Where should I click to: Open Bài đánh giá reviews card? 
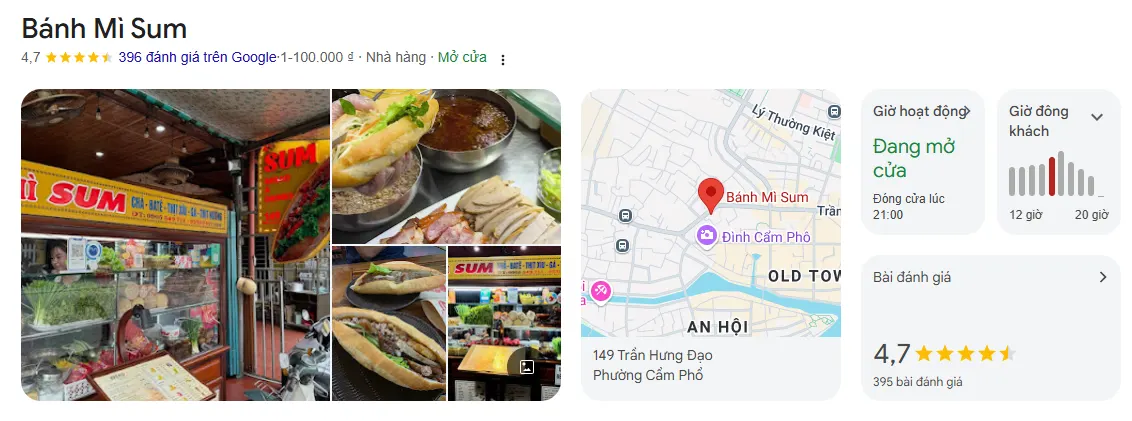click(989, 327)
